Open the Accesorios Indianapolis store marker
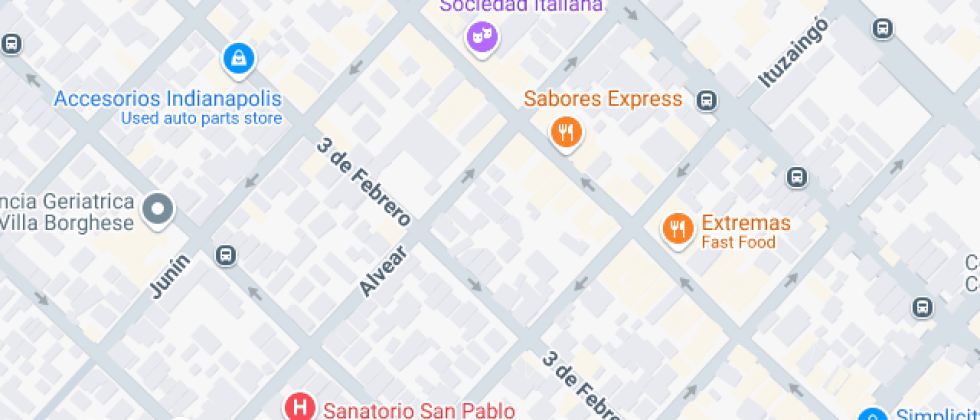 pyautogui.click(x=238, y=60)
